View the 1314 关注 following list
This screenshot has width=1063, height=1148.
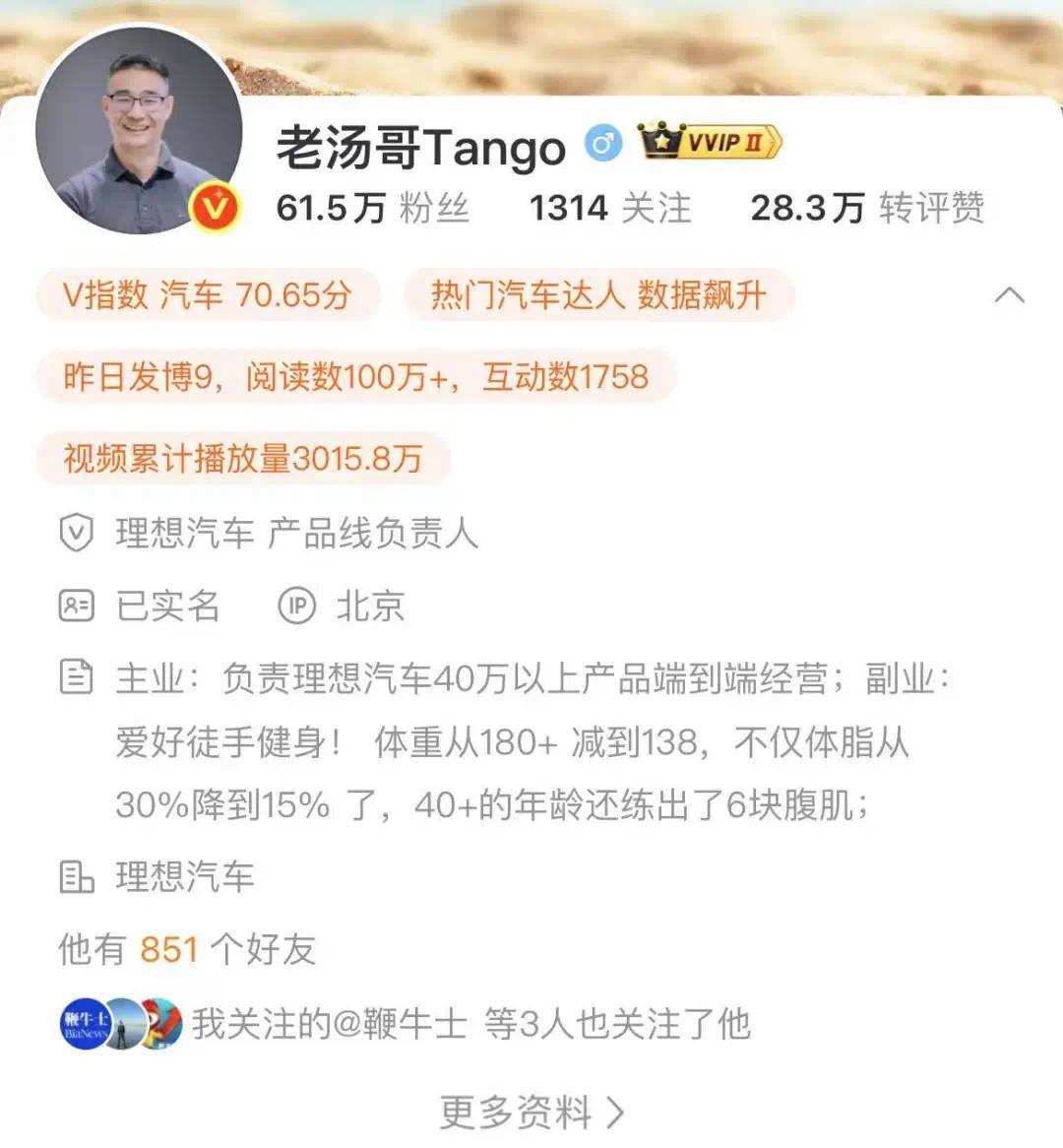pyautogui.click(x=610, y=208)
